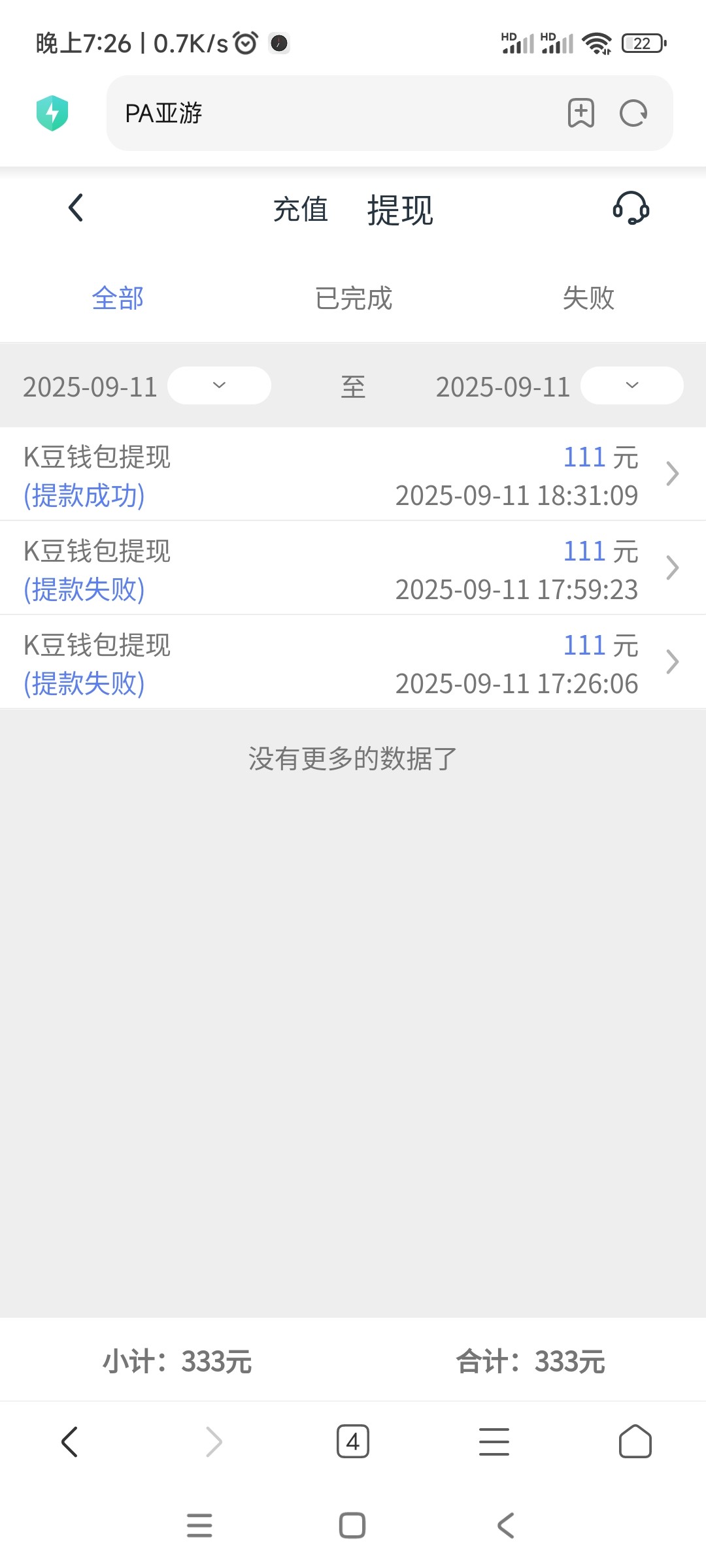Expand the start date dropdown
Screen dimensions: 706x1568
tap(219, 385)
